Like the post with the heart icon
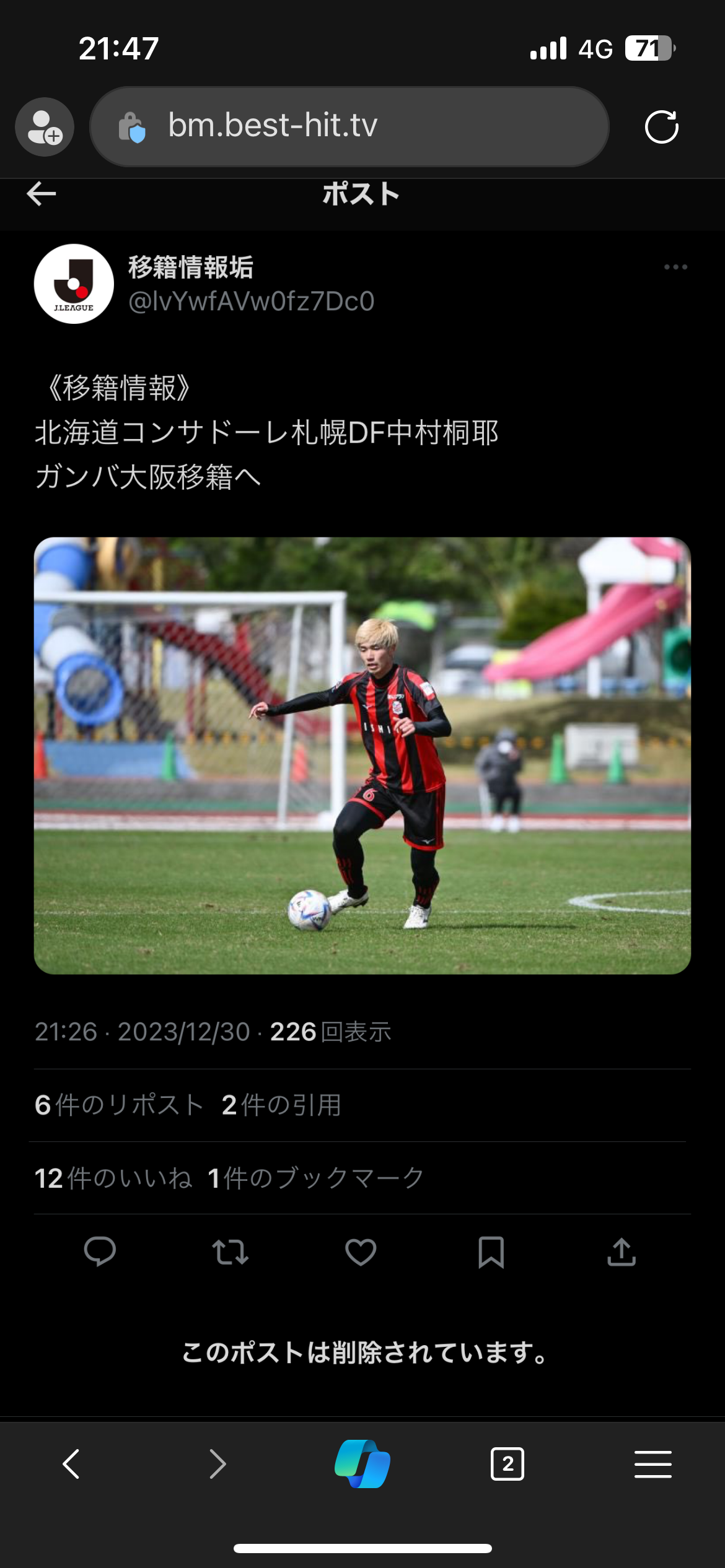The image size is (725, 1568). point(361,1252)
